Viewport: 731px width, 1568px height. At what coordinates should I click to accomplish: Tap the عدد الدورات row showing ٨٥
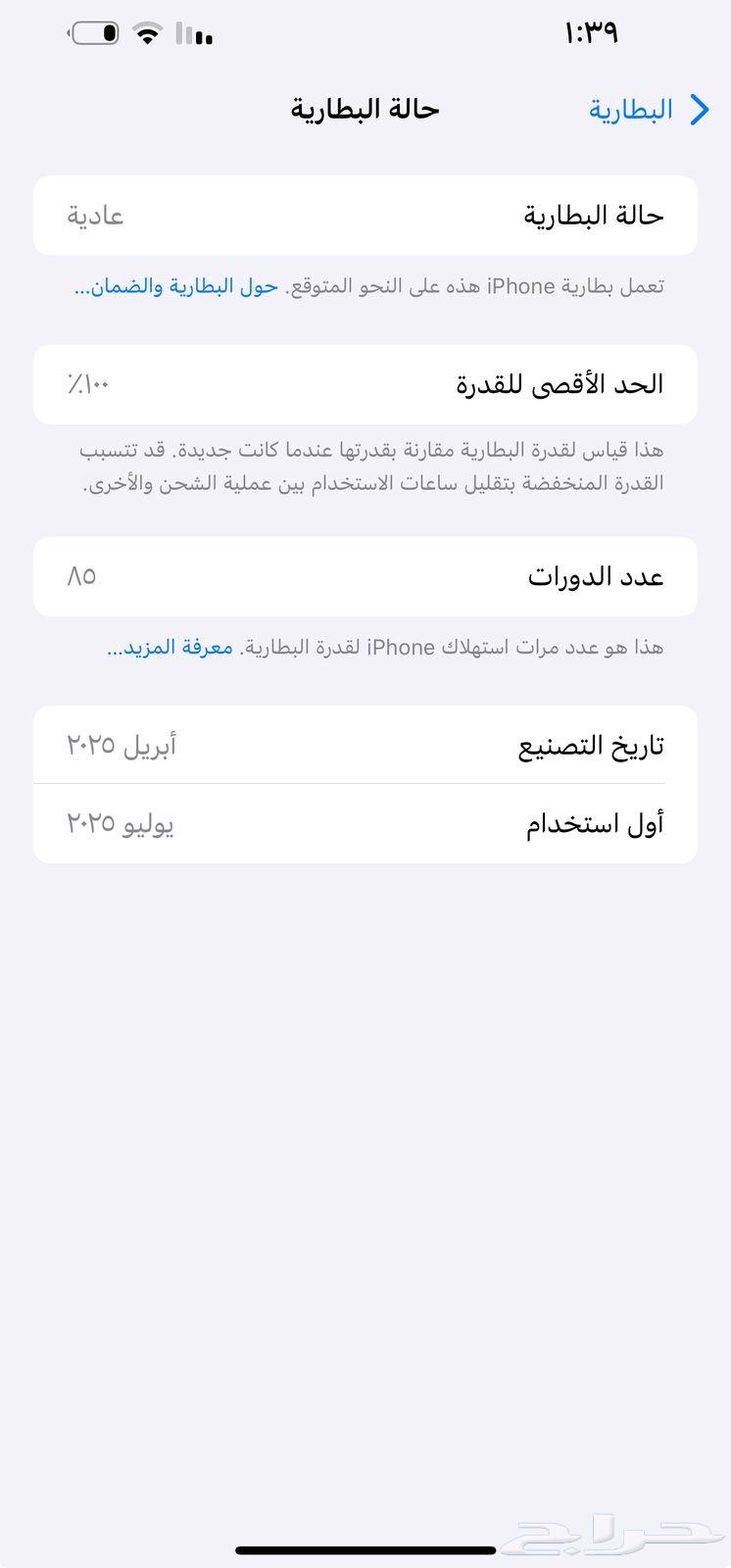pos(365,576)
